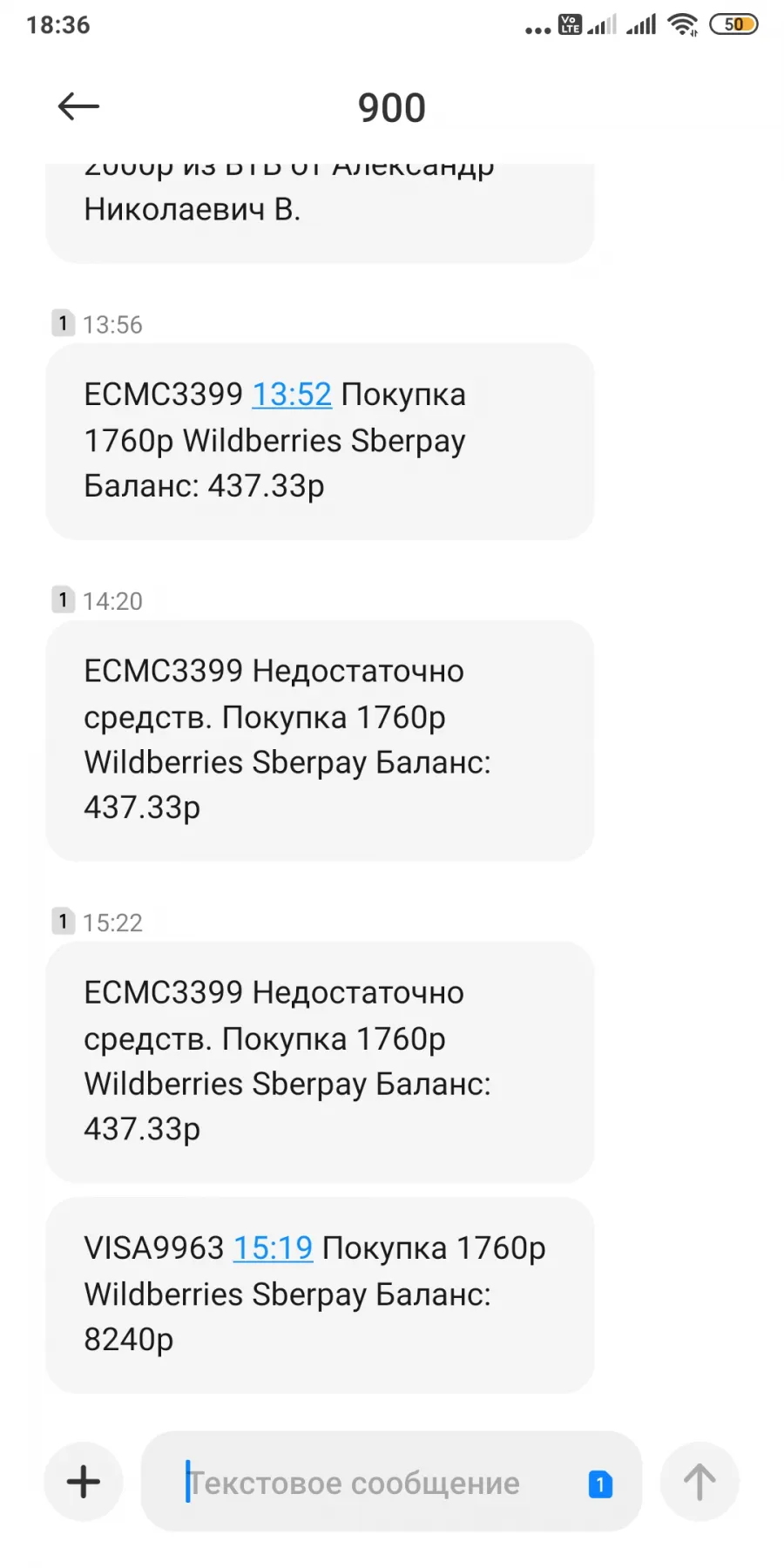Open the attachments plus button

(84, 1482)
